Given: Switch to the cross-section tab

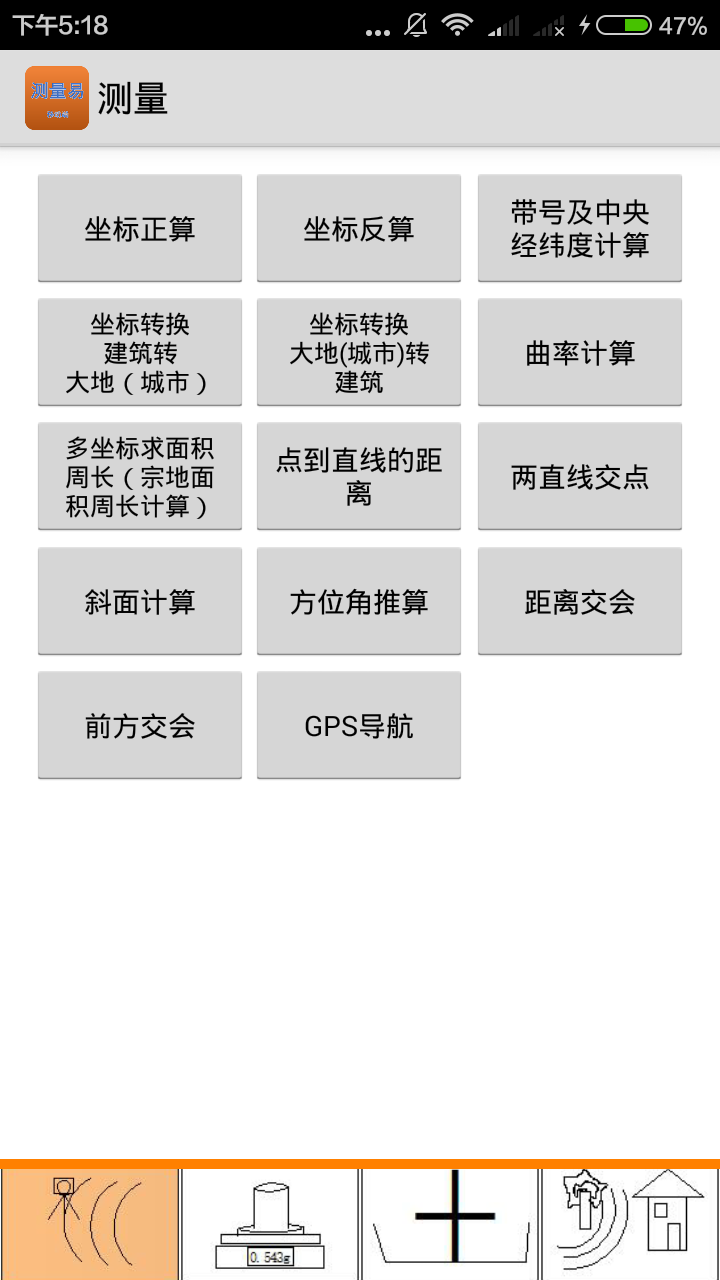Looking at the screenshot, I should [450, 1224].
